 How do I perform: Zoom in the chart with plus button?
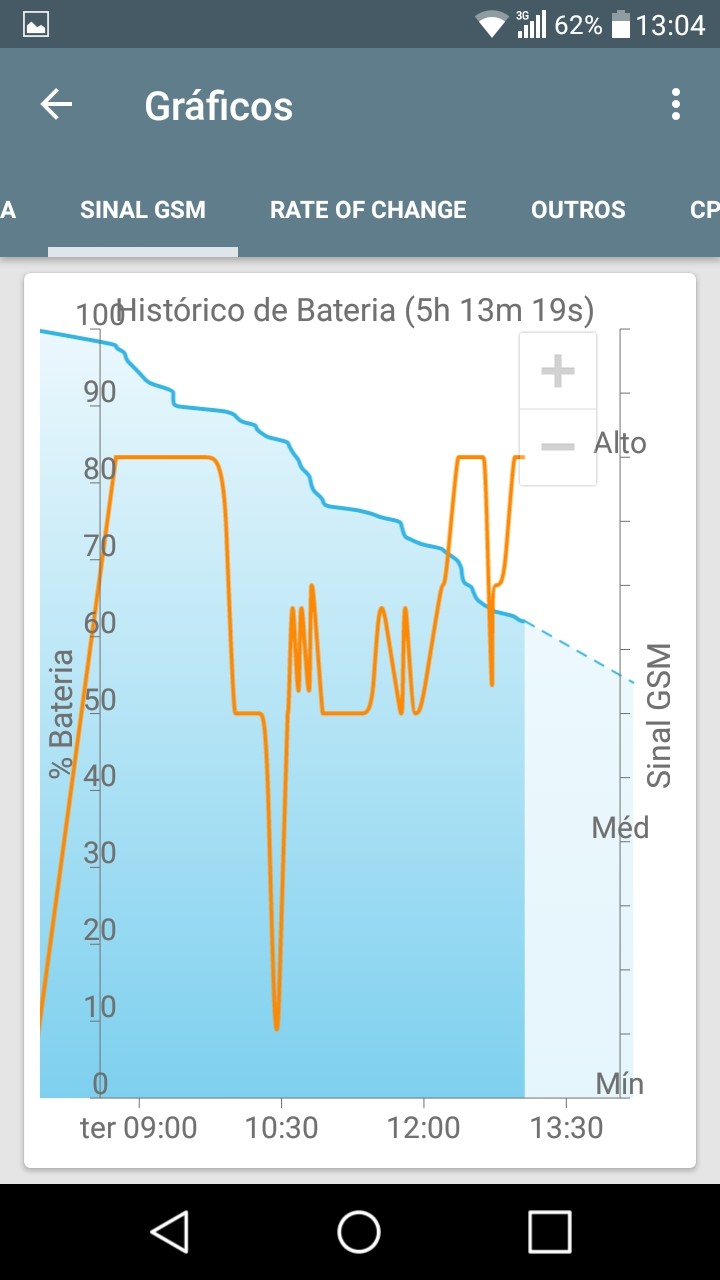[x=557, y=371]
